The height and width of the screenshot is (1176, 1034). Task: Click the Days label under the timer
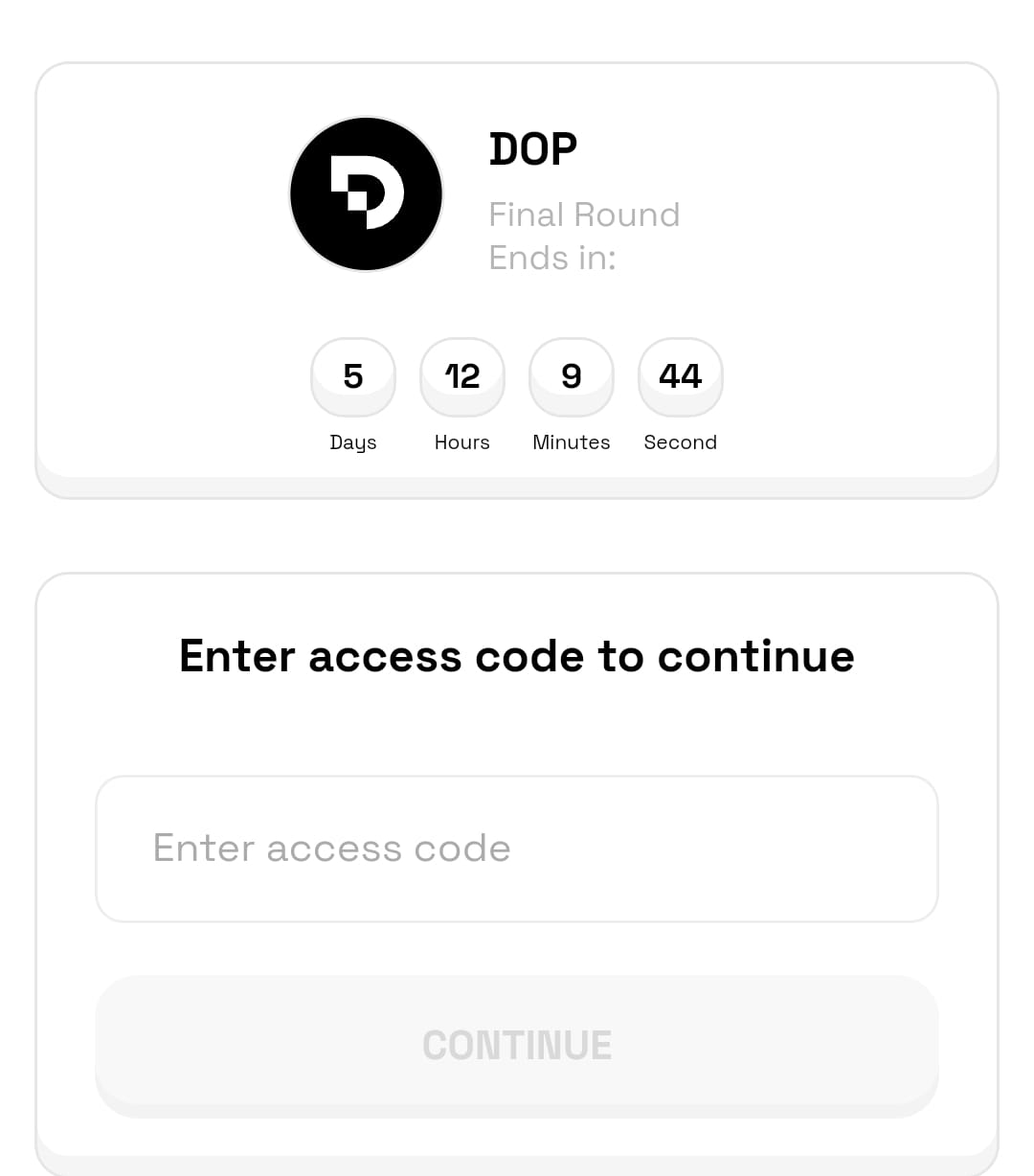point(353,442)
